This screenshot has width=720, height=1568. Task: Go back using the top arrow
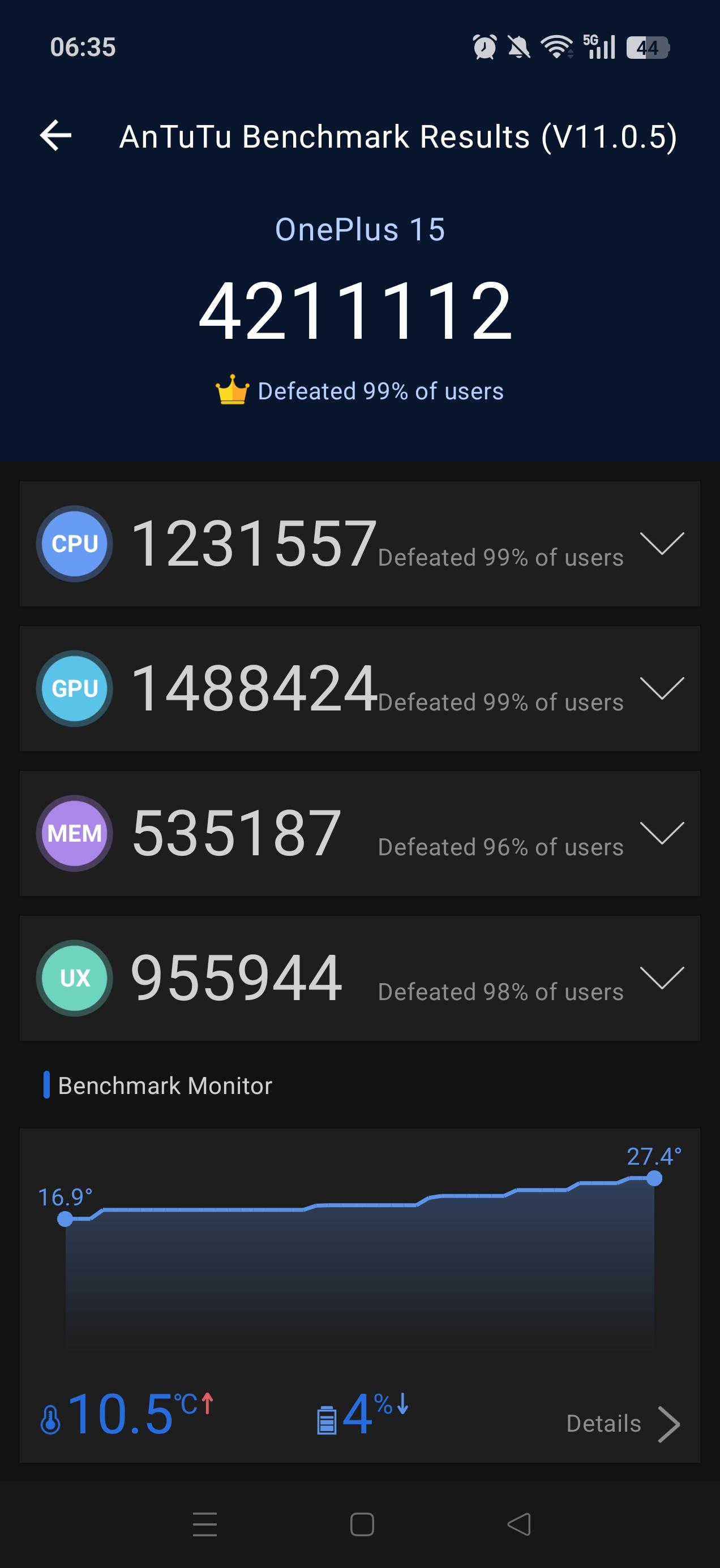coord(55,135)
